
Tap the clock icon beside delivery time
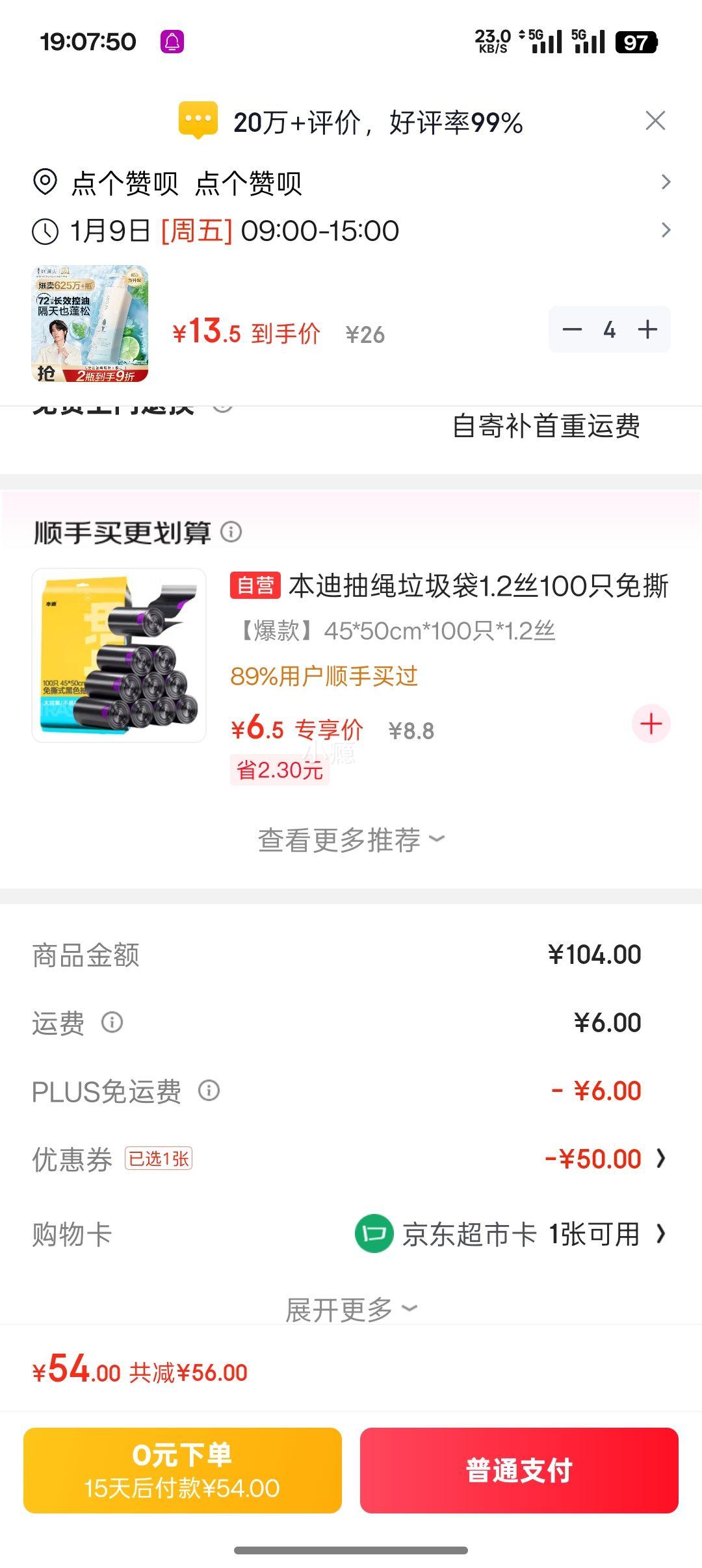click(x=44, y=231)
